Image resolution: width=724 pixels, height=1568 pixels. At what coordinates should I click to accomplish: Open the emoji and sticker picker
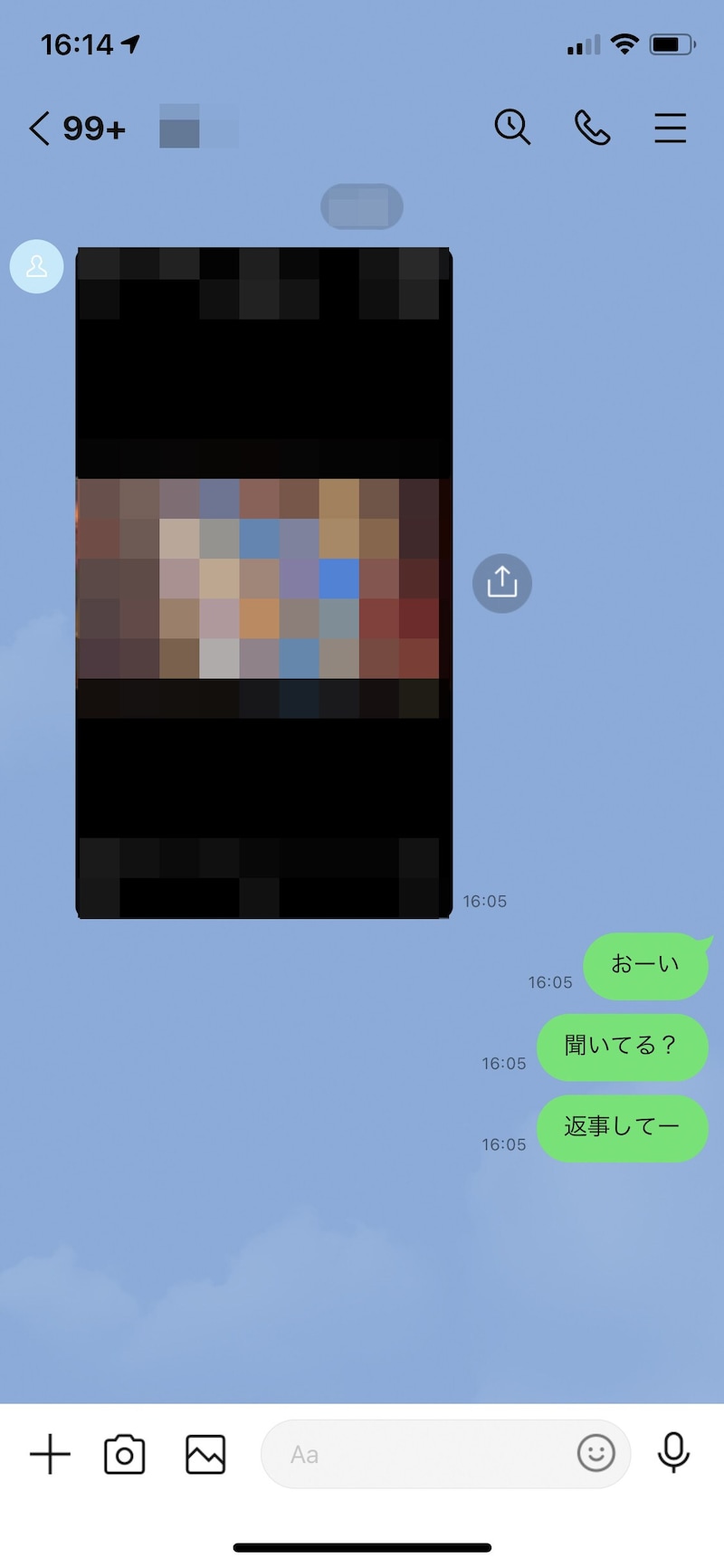pos(595,1454)
